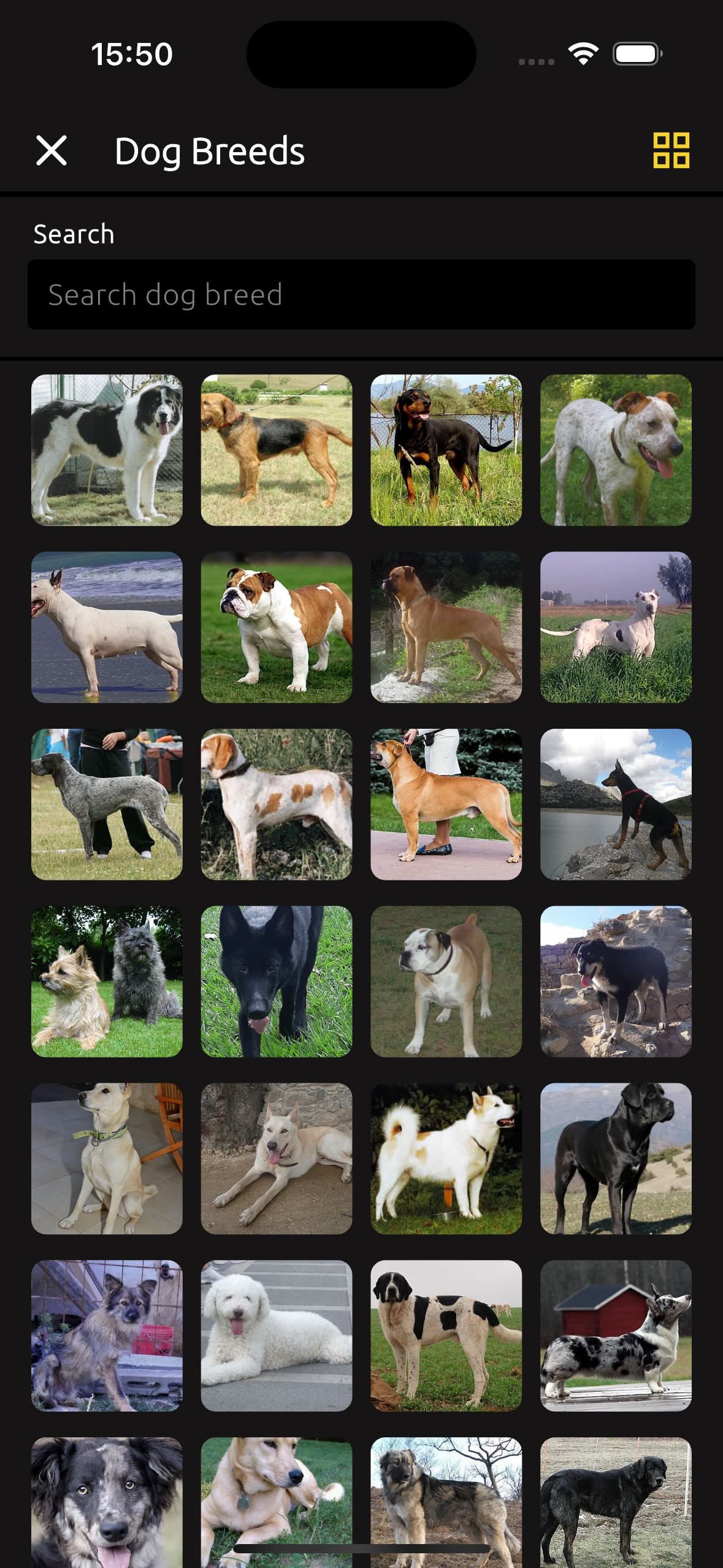Screen dimensions: 723x1568
Task: Open the large black-and-white dog by fence
Action: pos(107,450)
